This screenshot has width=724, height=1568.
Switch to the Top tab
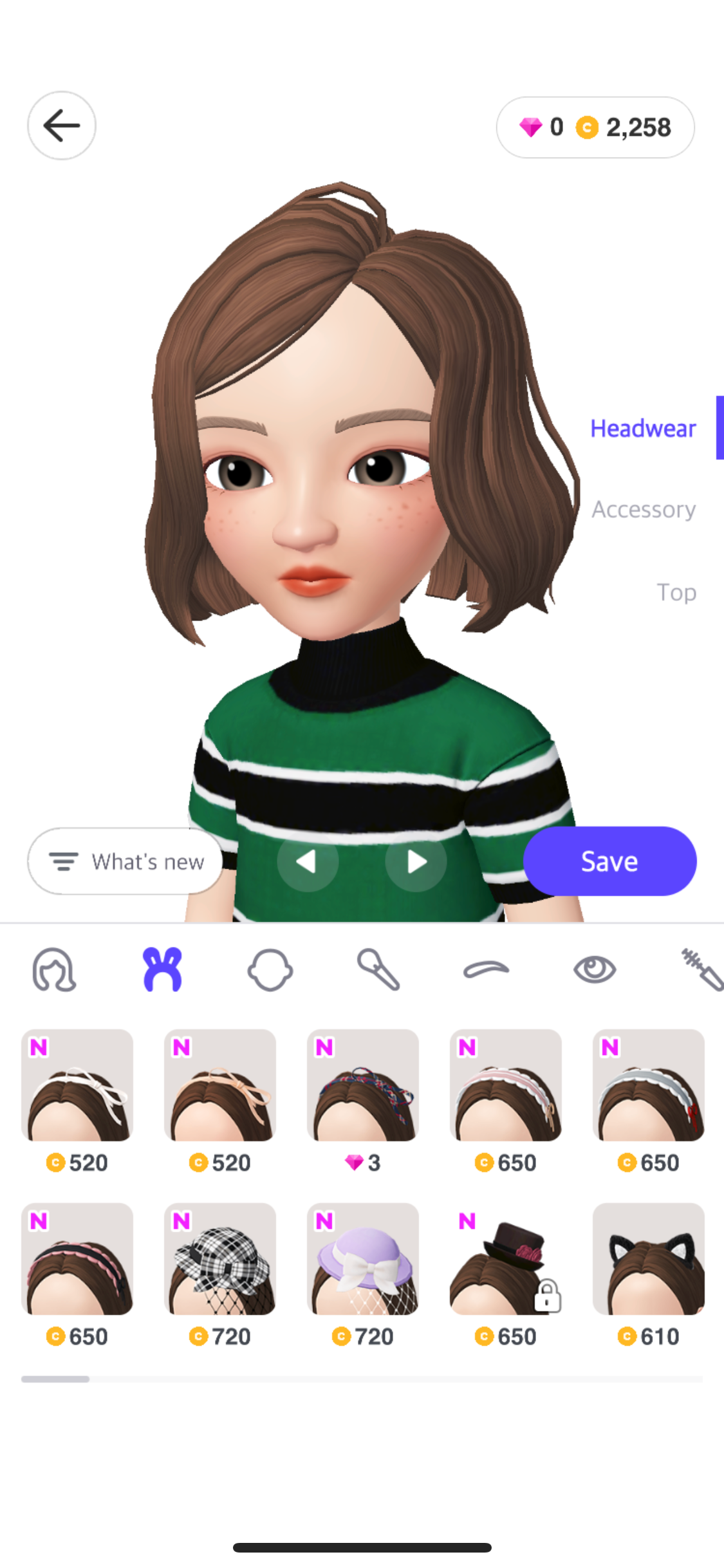[x=677, y=592]
